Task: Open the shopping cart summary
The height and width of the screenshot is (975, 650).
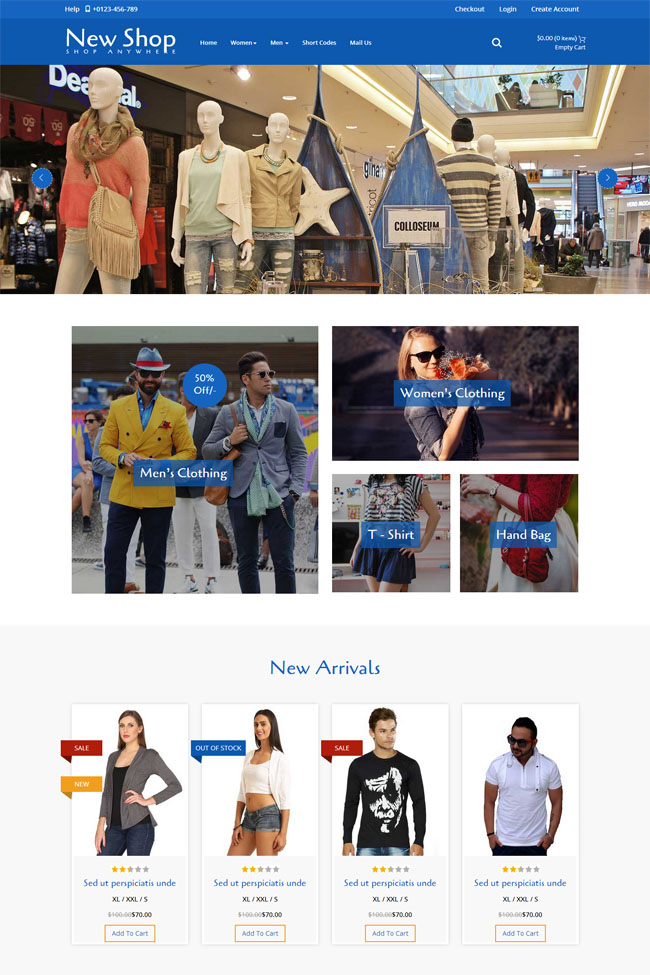Action: (560, 38)
